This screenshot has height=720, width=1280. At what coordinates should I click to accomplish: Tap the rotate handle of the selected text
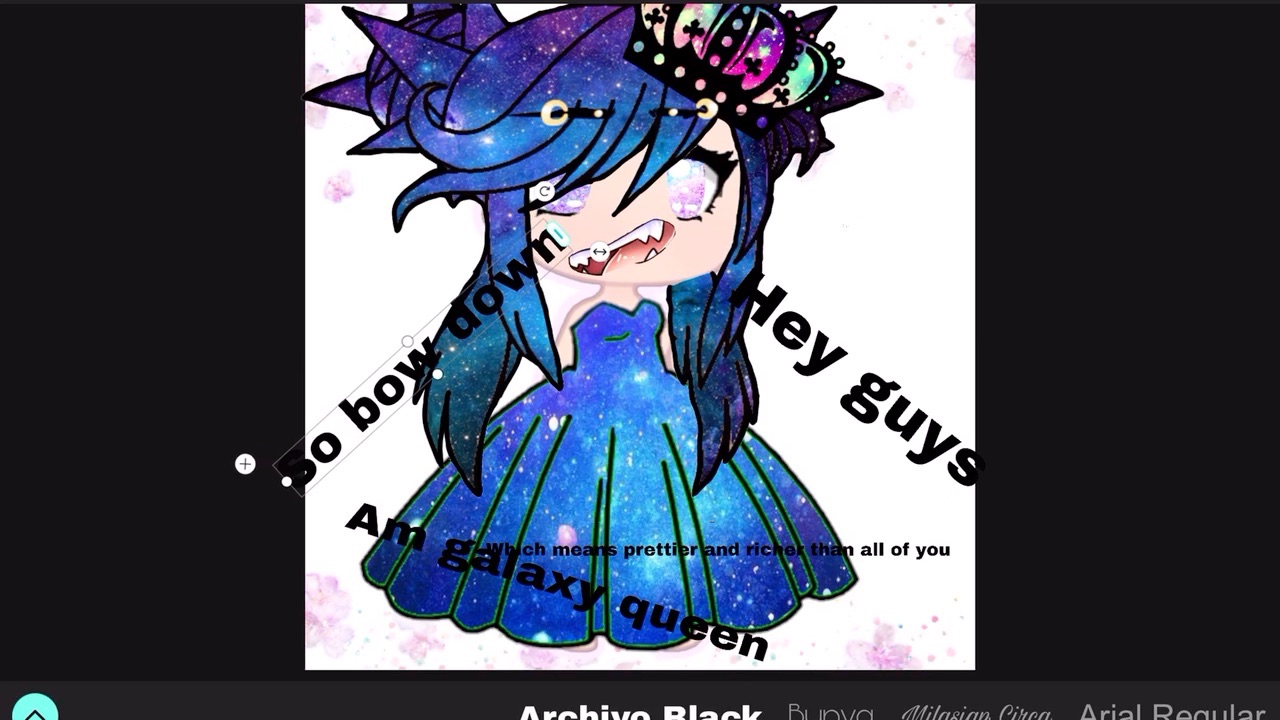coord(544,191)
